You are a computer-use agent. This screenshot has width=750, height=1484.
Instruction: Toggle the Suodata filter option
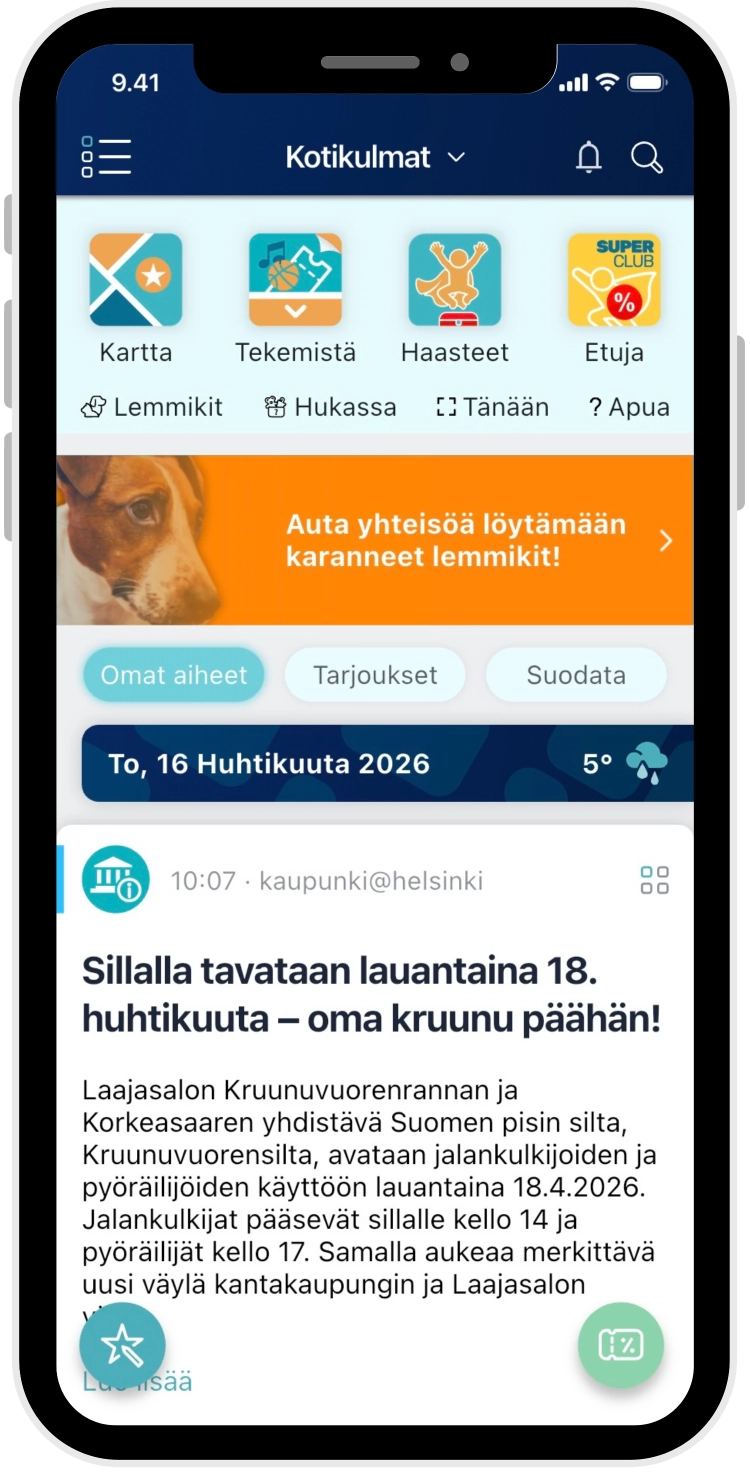576,674
